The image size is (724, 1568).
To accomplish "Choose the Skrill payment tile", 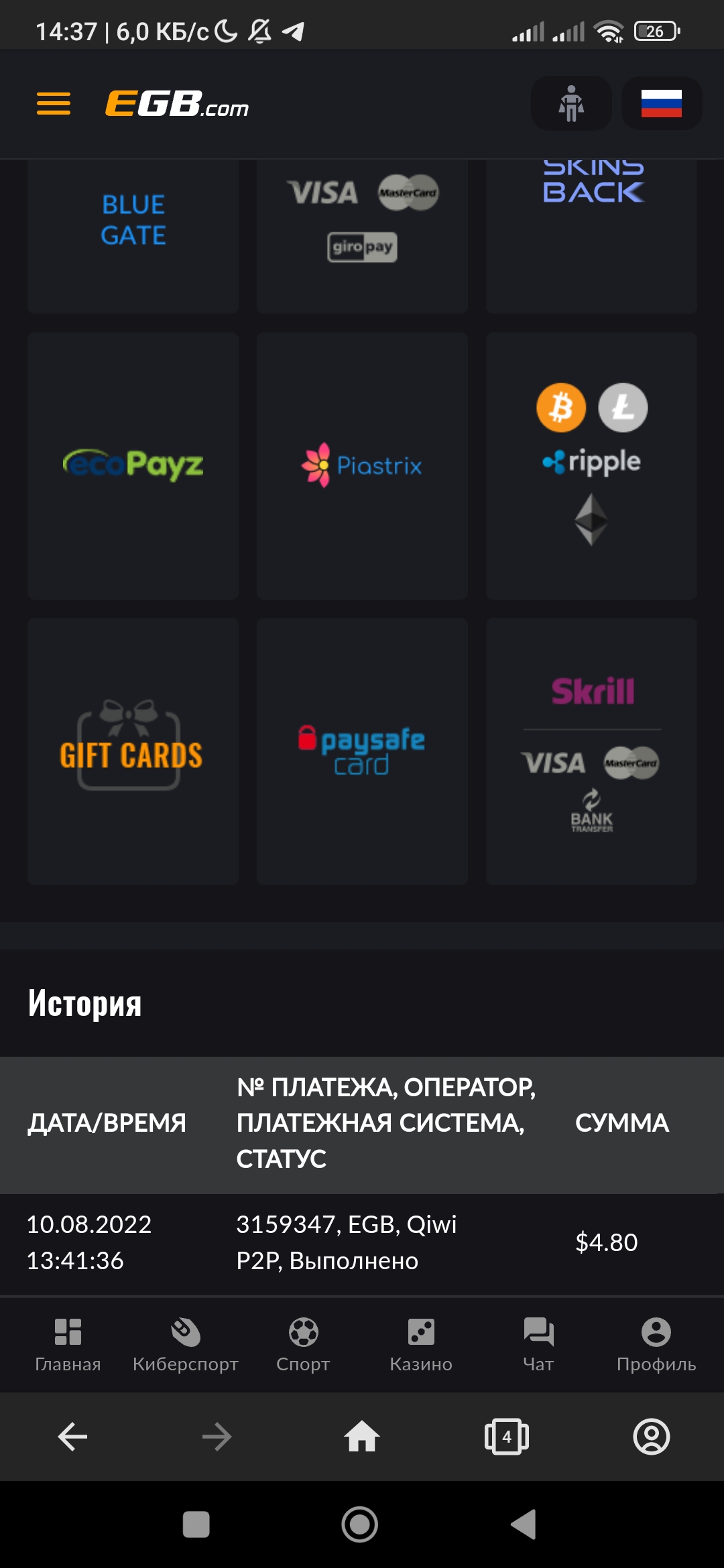I will [x=591, y=751].
